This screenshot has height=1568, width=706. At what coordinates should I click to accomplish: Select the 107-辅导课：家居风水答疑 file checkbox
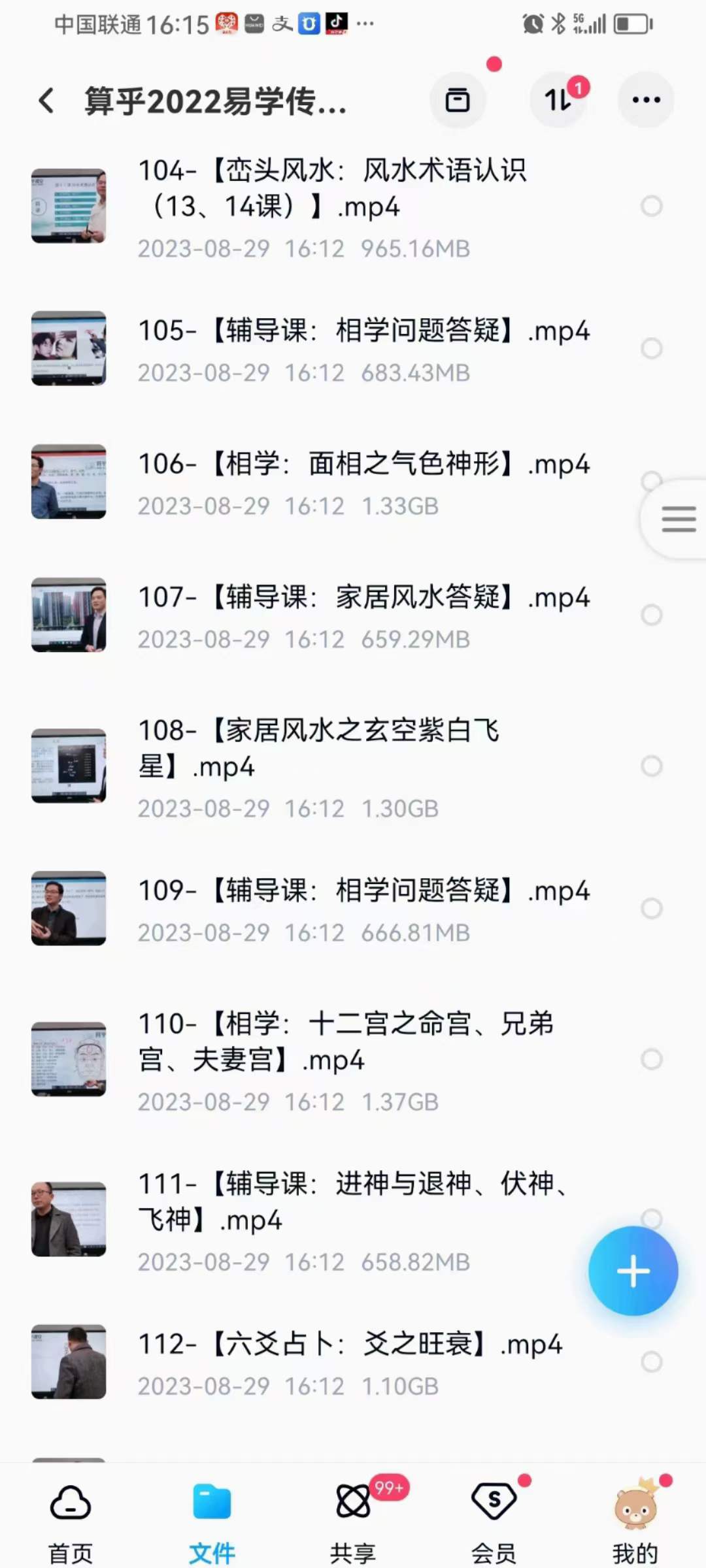651,615
